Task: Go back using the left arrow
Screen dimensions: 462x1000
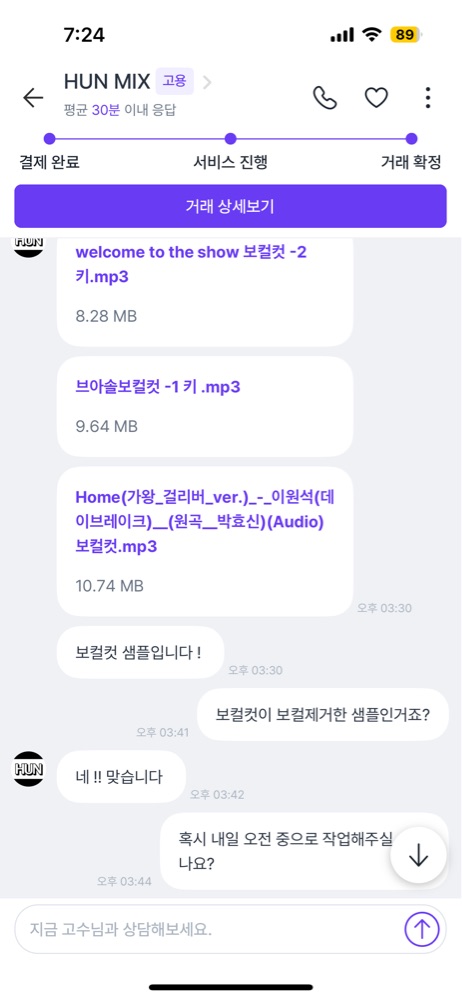Action: [33, 98]
